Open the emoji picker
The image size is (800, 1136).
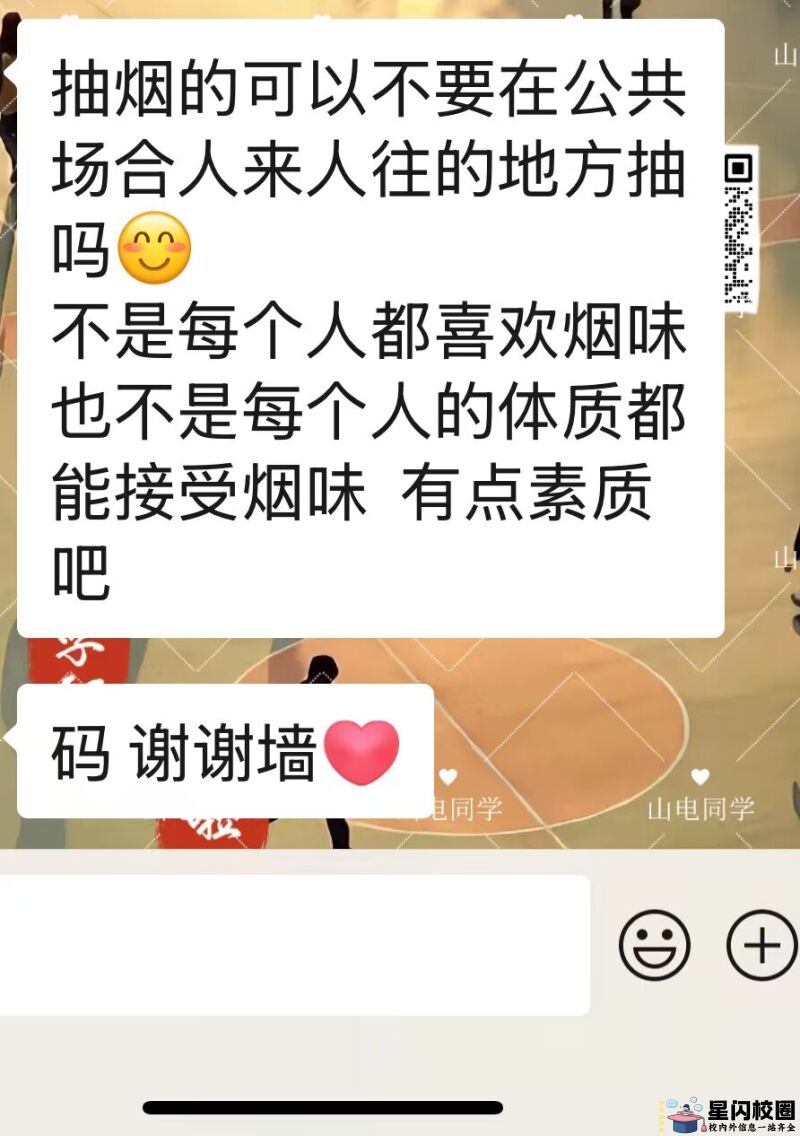(x=655, y=945)
